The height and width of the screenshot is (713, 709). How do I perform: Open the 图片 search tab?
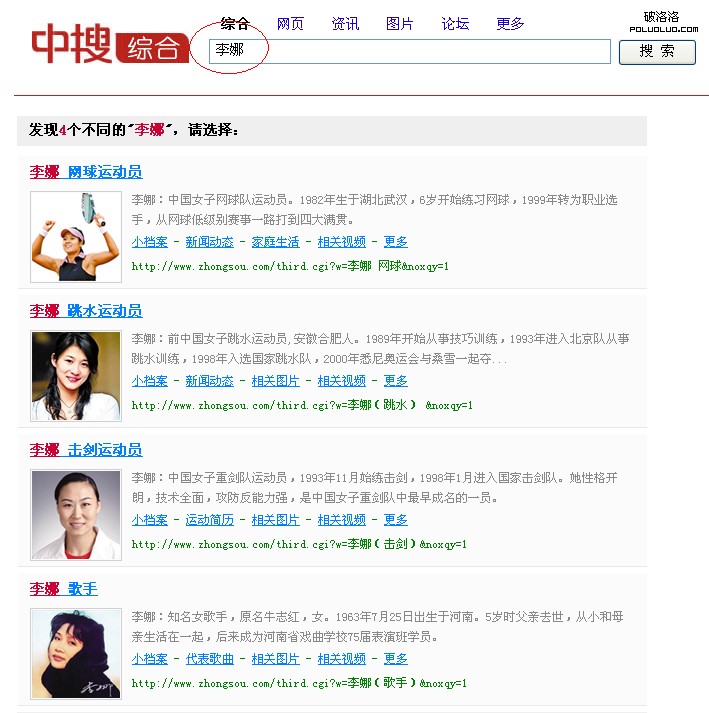[x=399, y=23]
